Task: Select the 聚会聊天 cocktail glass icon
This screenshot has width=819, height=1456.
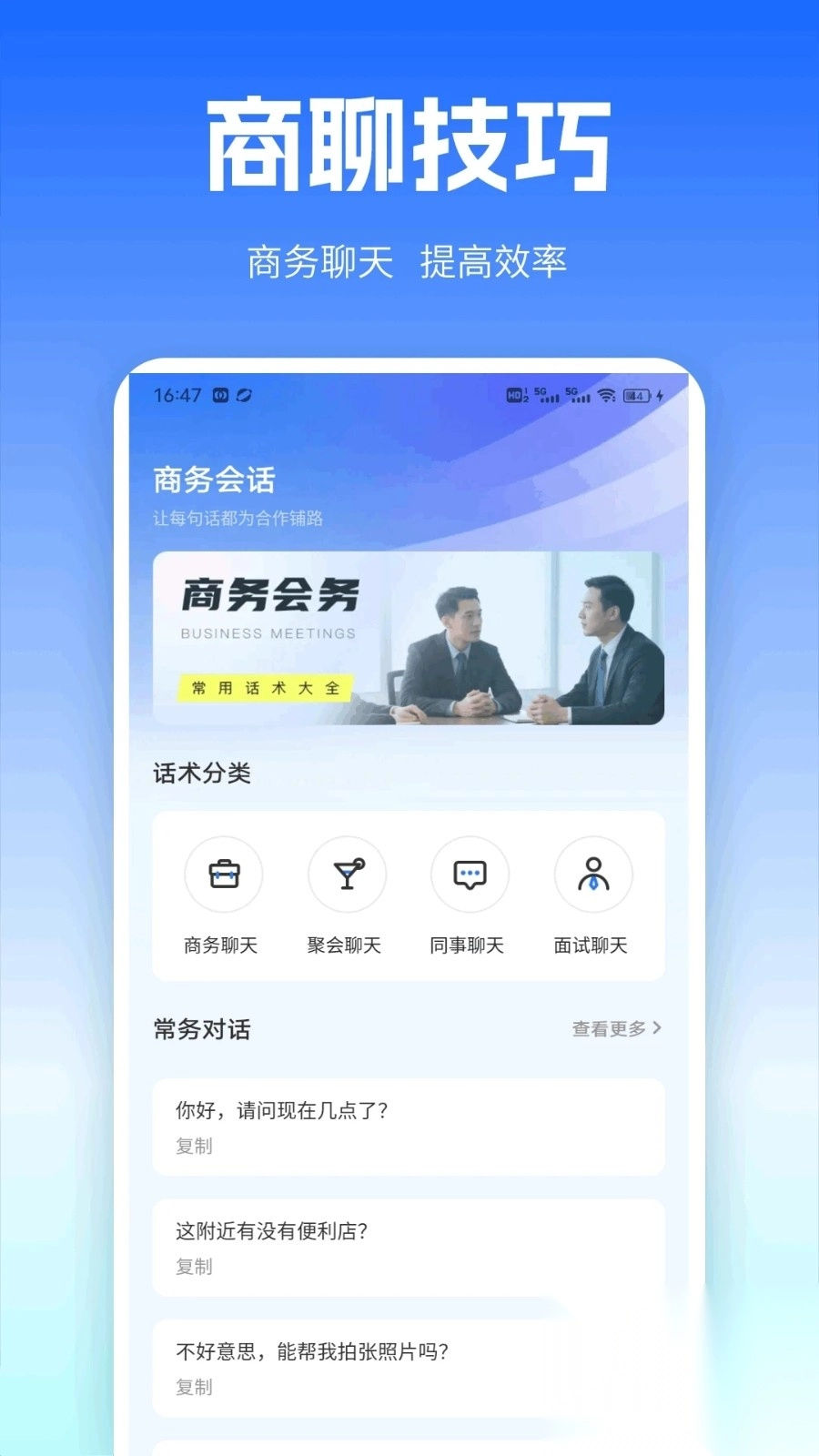Action: [x=347, y=875]
